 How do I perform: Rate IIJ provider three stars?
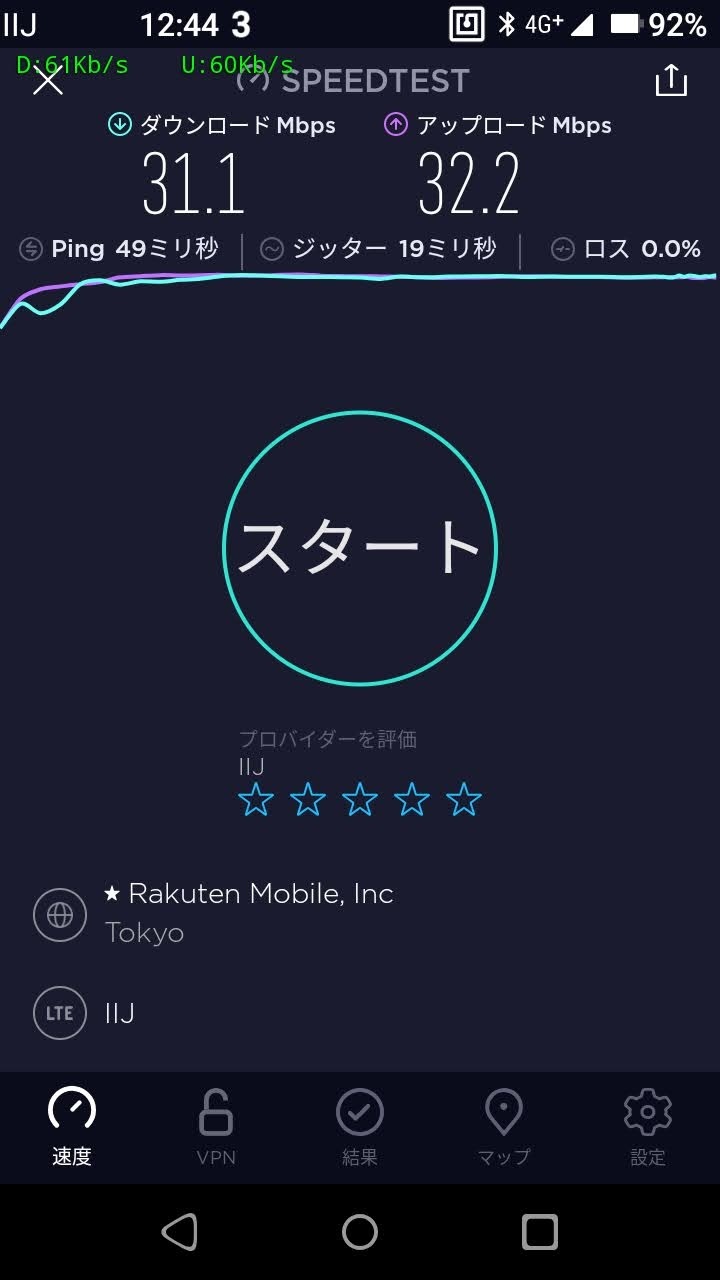360,800
